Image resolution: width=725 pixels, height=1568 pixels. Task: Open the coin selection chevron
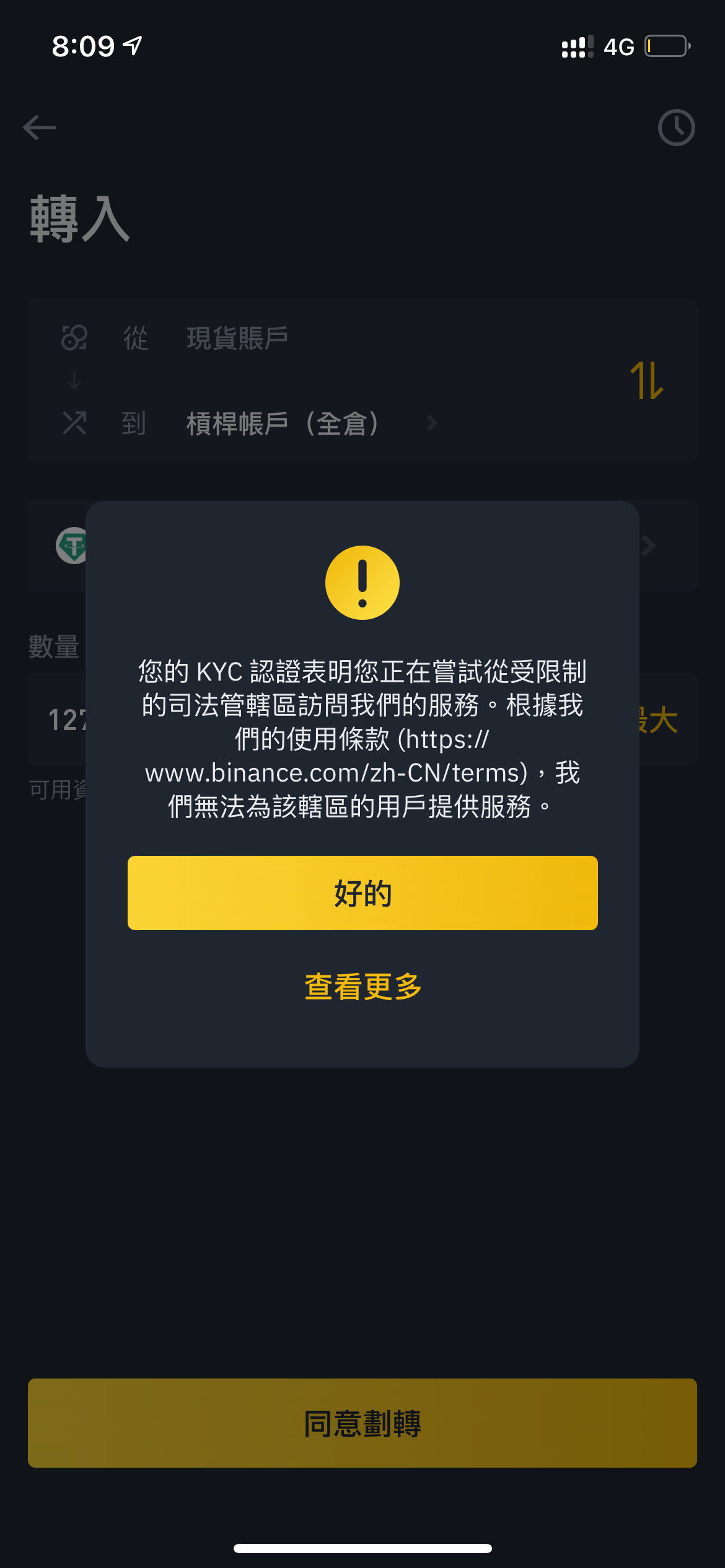click(649, 546)
